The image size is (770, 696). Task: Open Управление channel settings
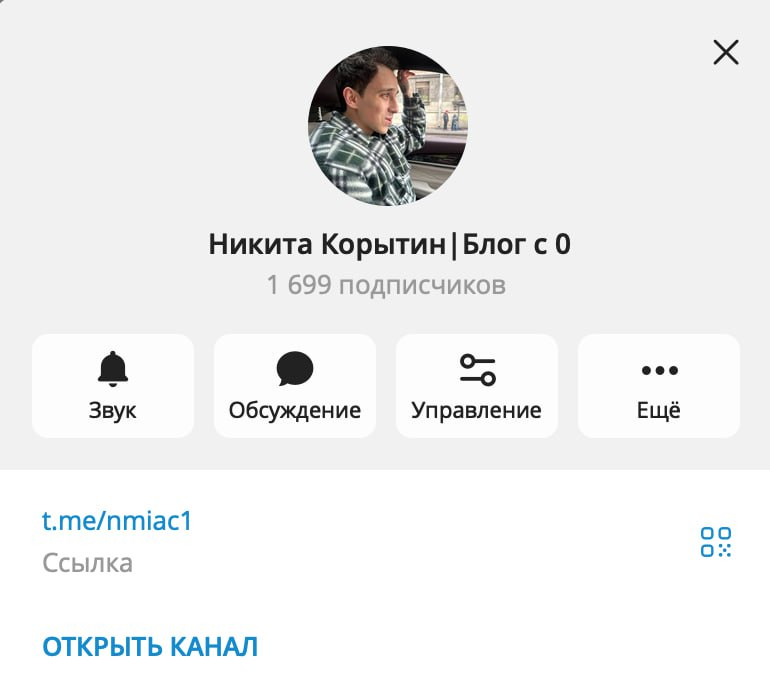click(x=477, y=385)
